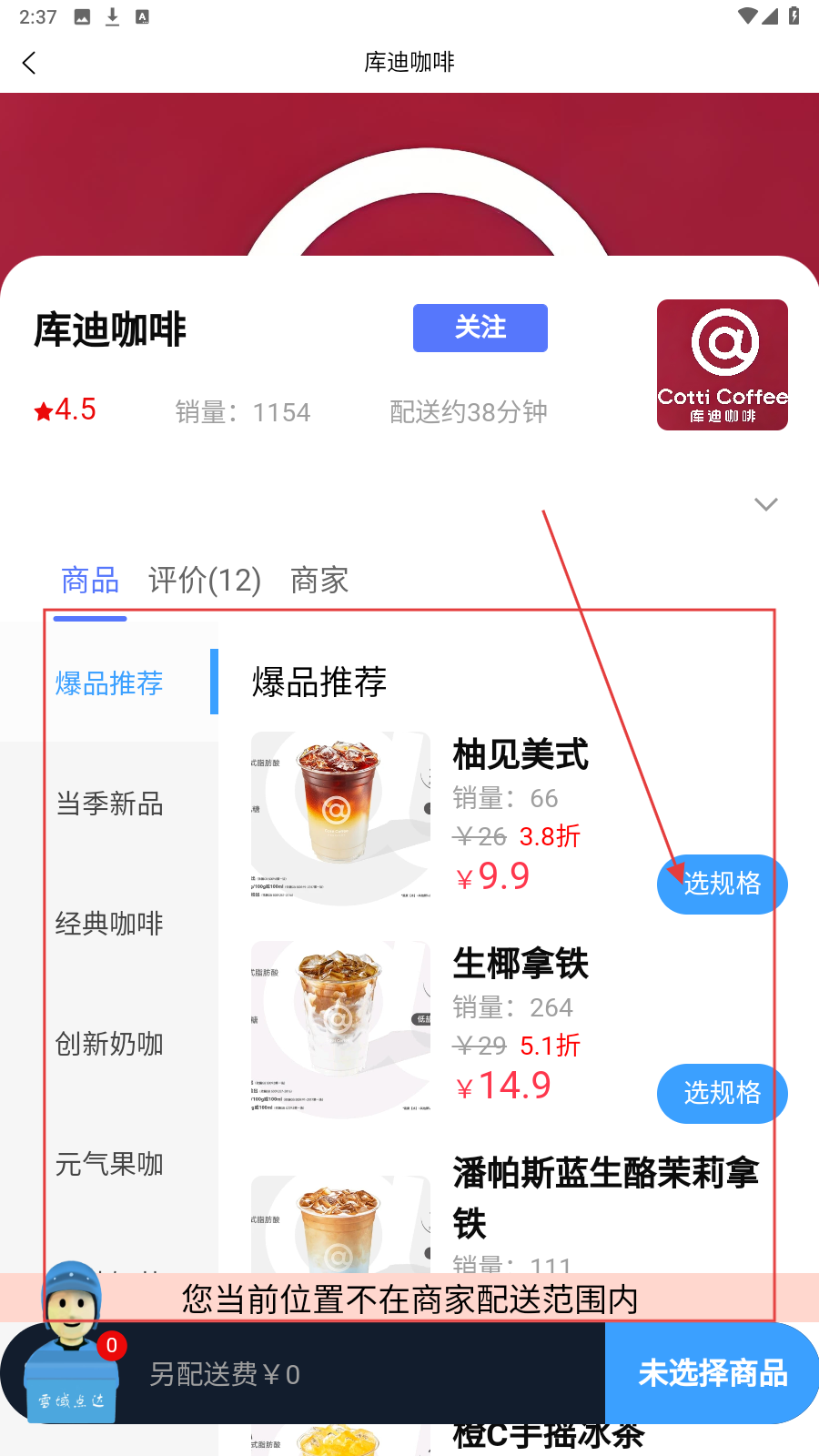Choose 爆品推荐 category in sidebar
819x1456 pixels.
109,682
